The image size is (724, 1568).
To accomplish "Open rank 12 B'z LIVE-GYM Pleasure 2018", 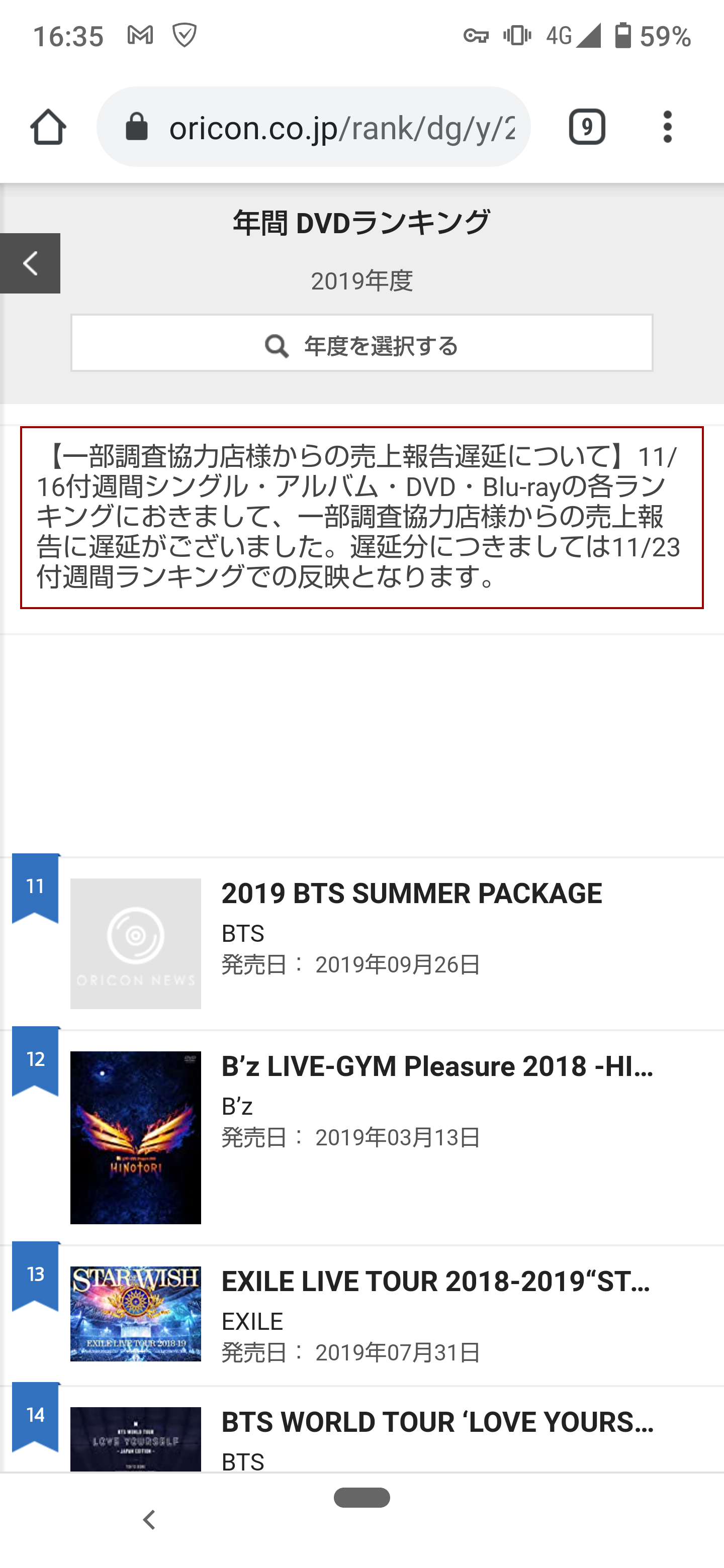I will pyautogui.click(x=361, y=1138).
